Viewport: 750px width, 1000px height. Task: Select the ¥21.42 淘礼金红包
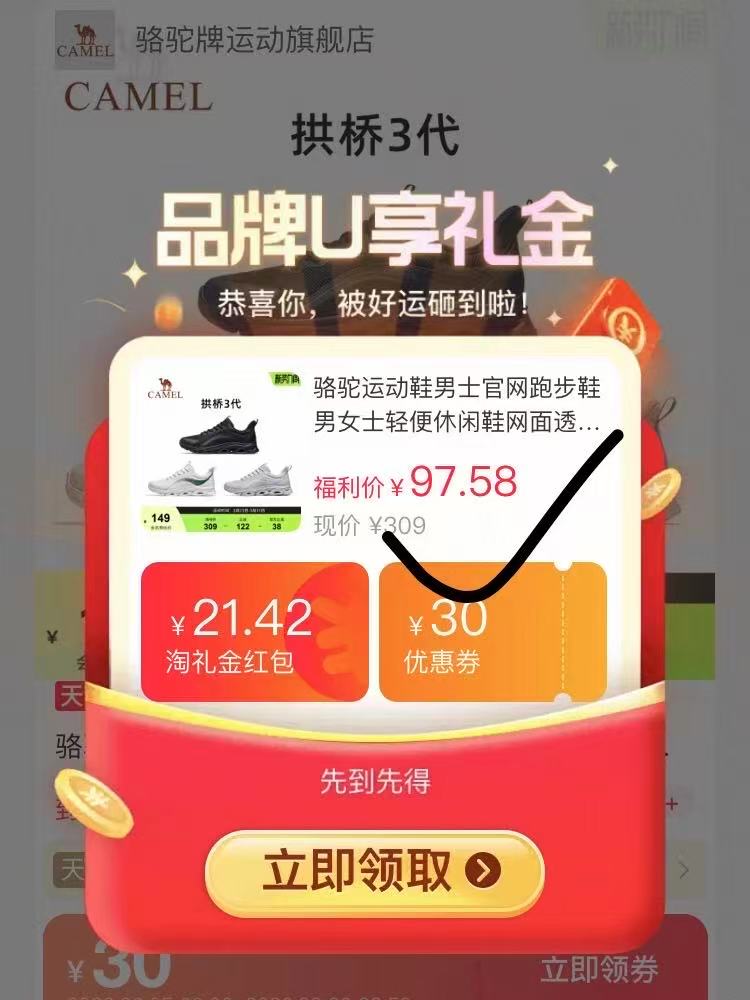[x=254, y=632]
